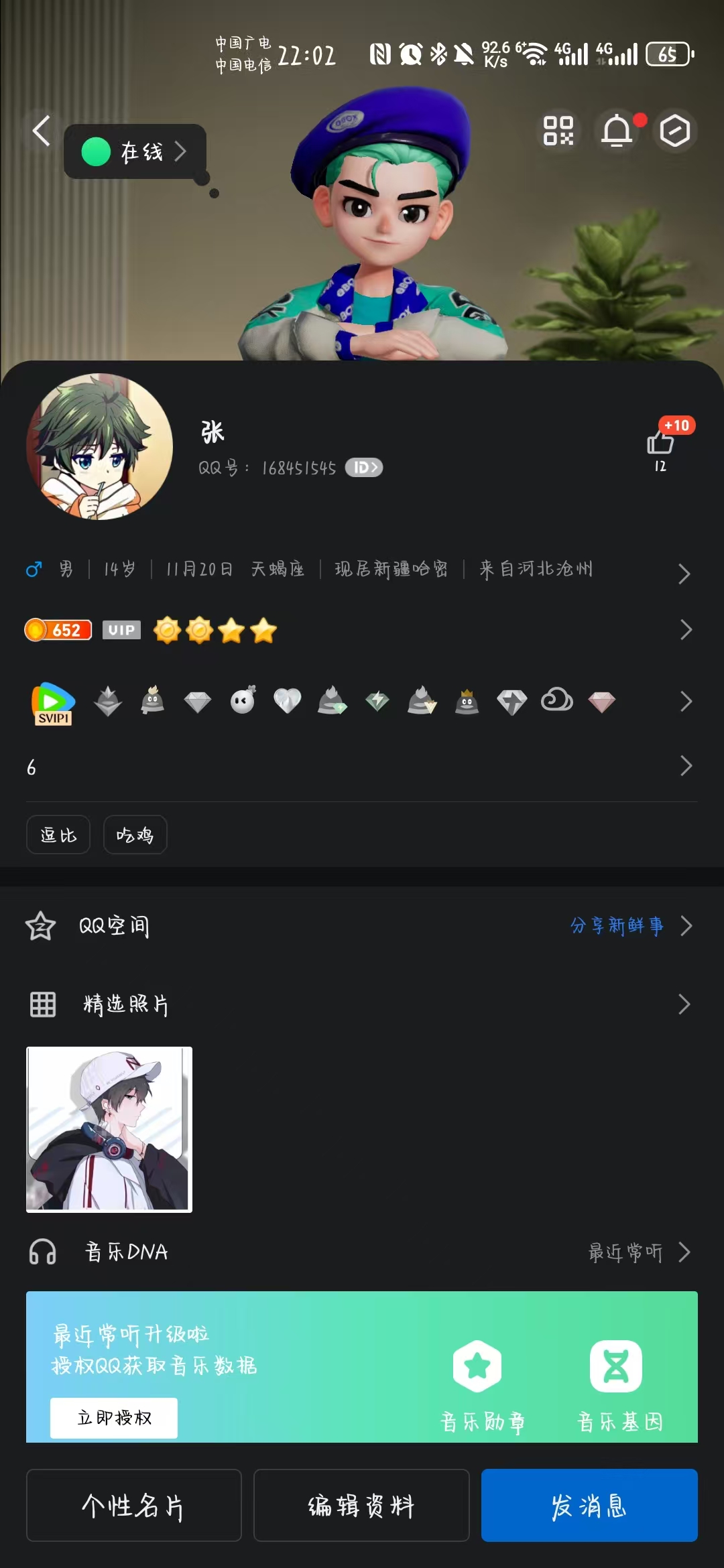Open the hexagon settings icon
The width and height of the screenshot is (724, 1568).
tap(674, 131)
